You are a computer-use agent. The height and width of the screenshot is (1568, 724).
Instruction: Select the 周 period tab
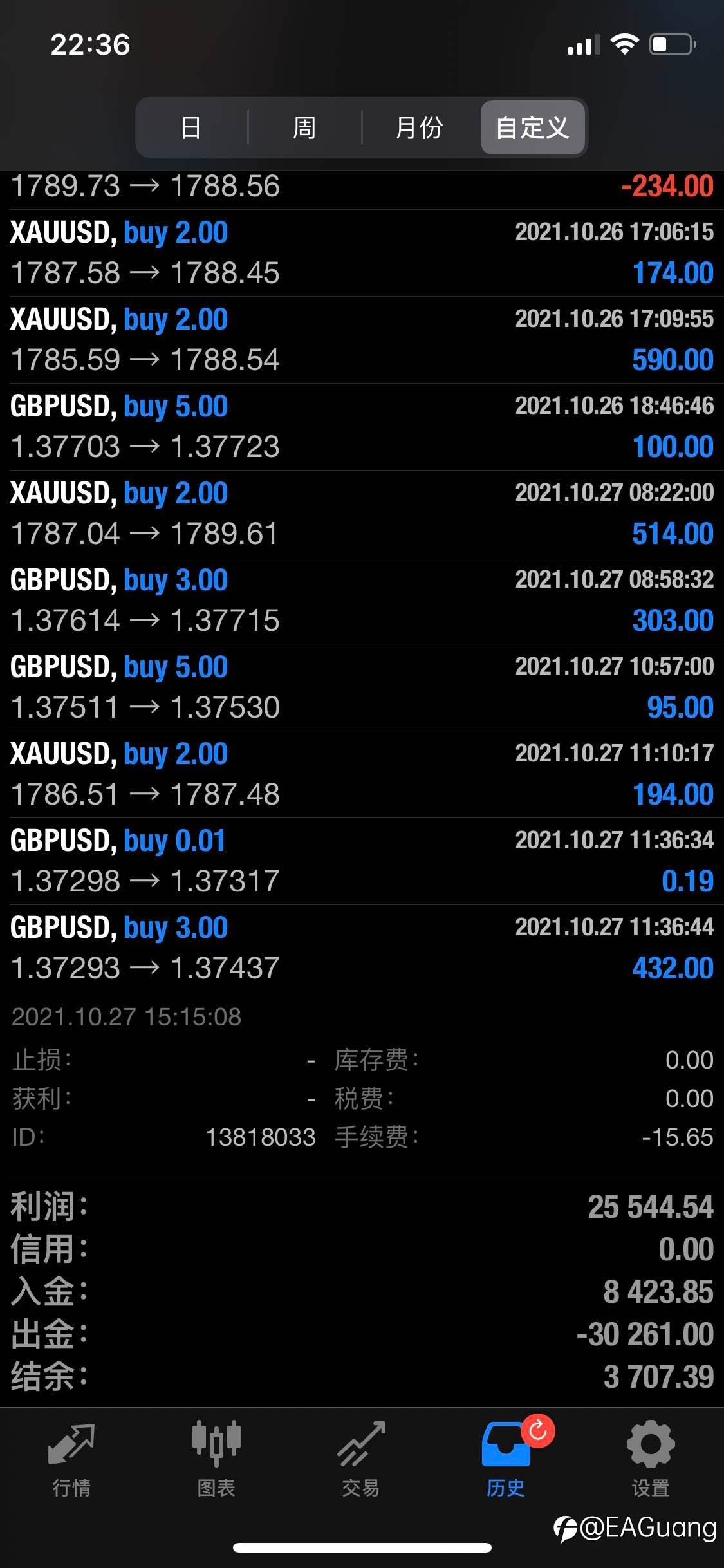click(x=304, y=127)
